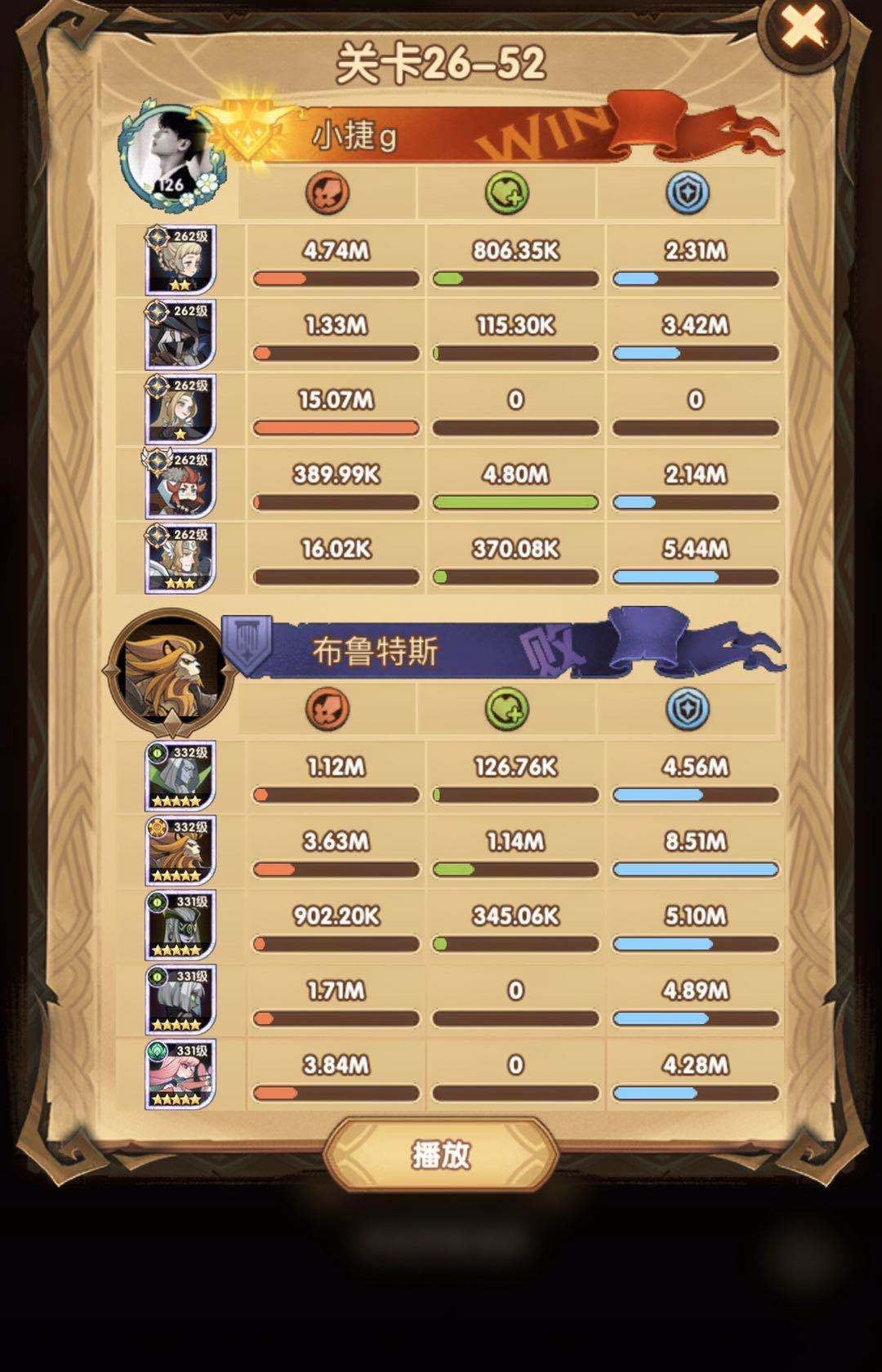Screen dimensions: 882x1372
Task: Open 布鲁特斯's player avatar portrait
Action: click(x=171, y=670)
